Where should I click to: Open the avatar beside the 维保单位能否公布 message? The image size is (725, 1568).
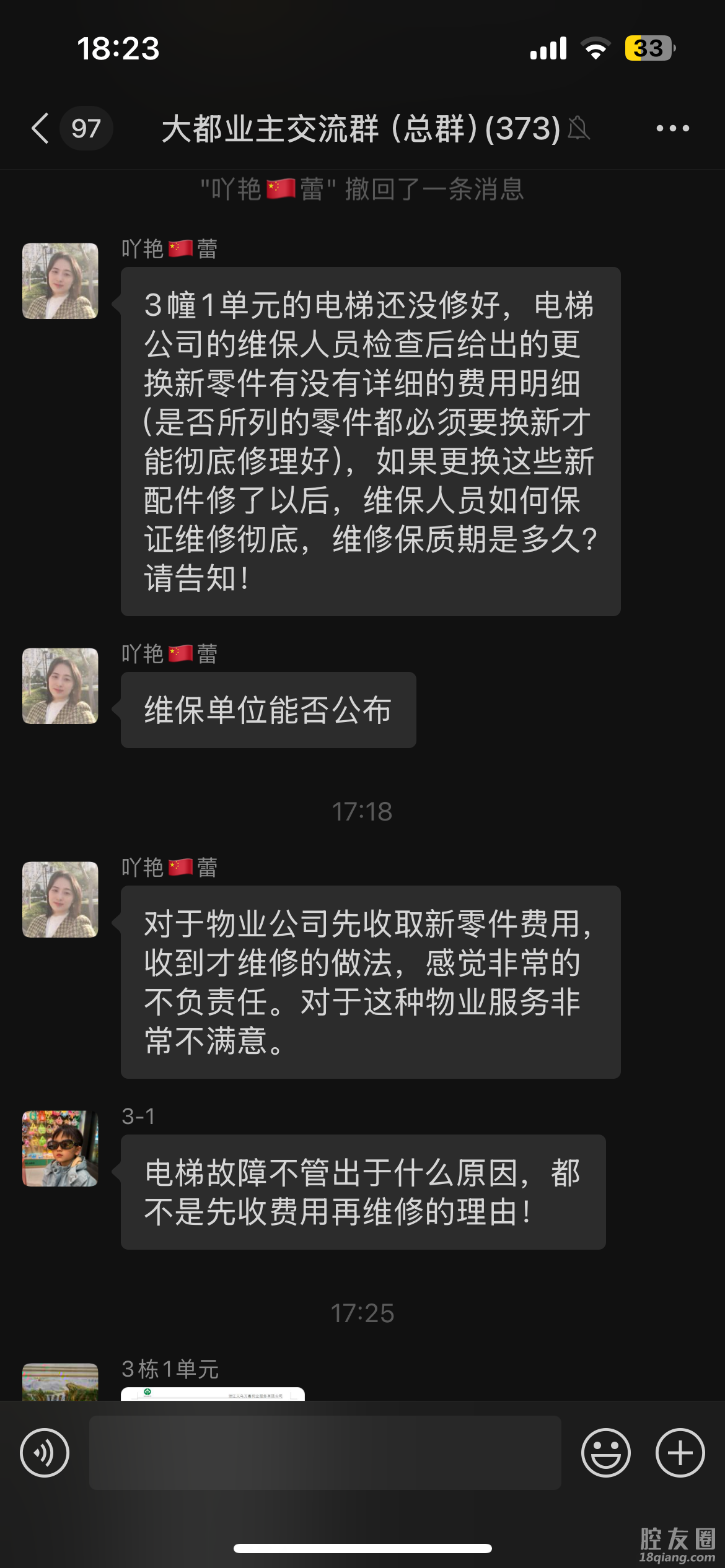[60, 686]
